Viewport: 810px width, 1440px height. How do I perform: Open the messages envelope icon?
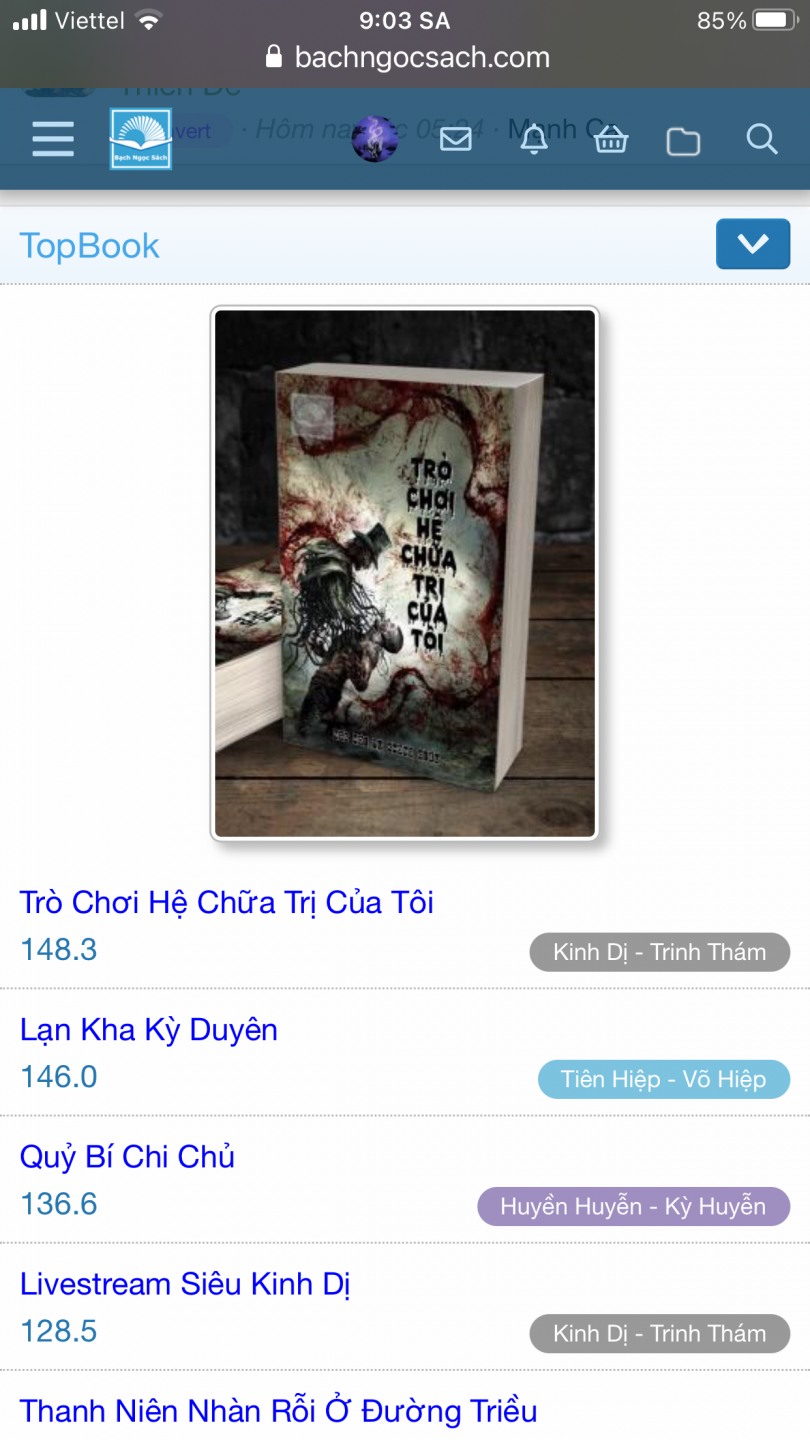456,139
